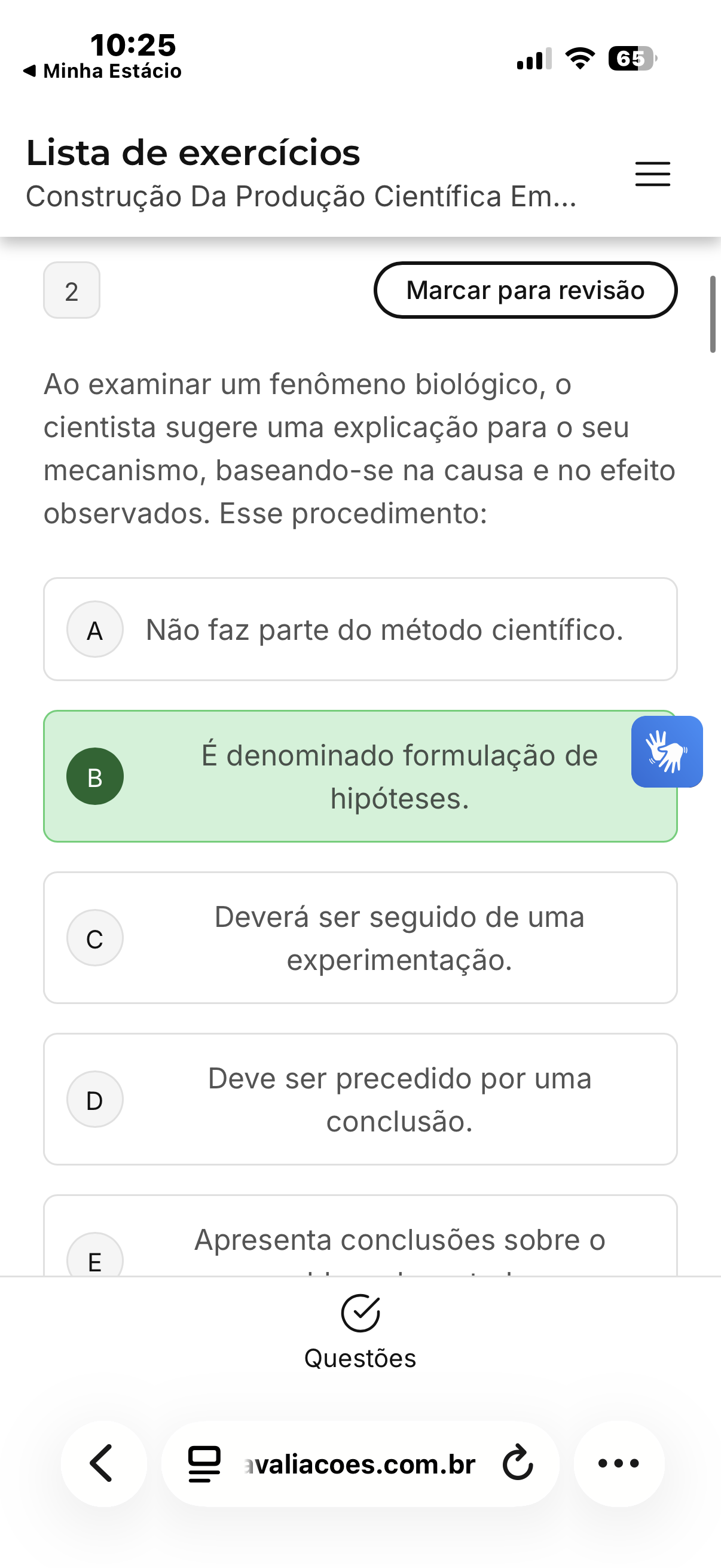Open the browser more options menu
The width and height of the screenshot is (721, 1568).
tap(619, 1463)
